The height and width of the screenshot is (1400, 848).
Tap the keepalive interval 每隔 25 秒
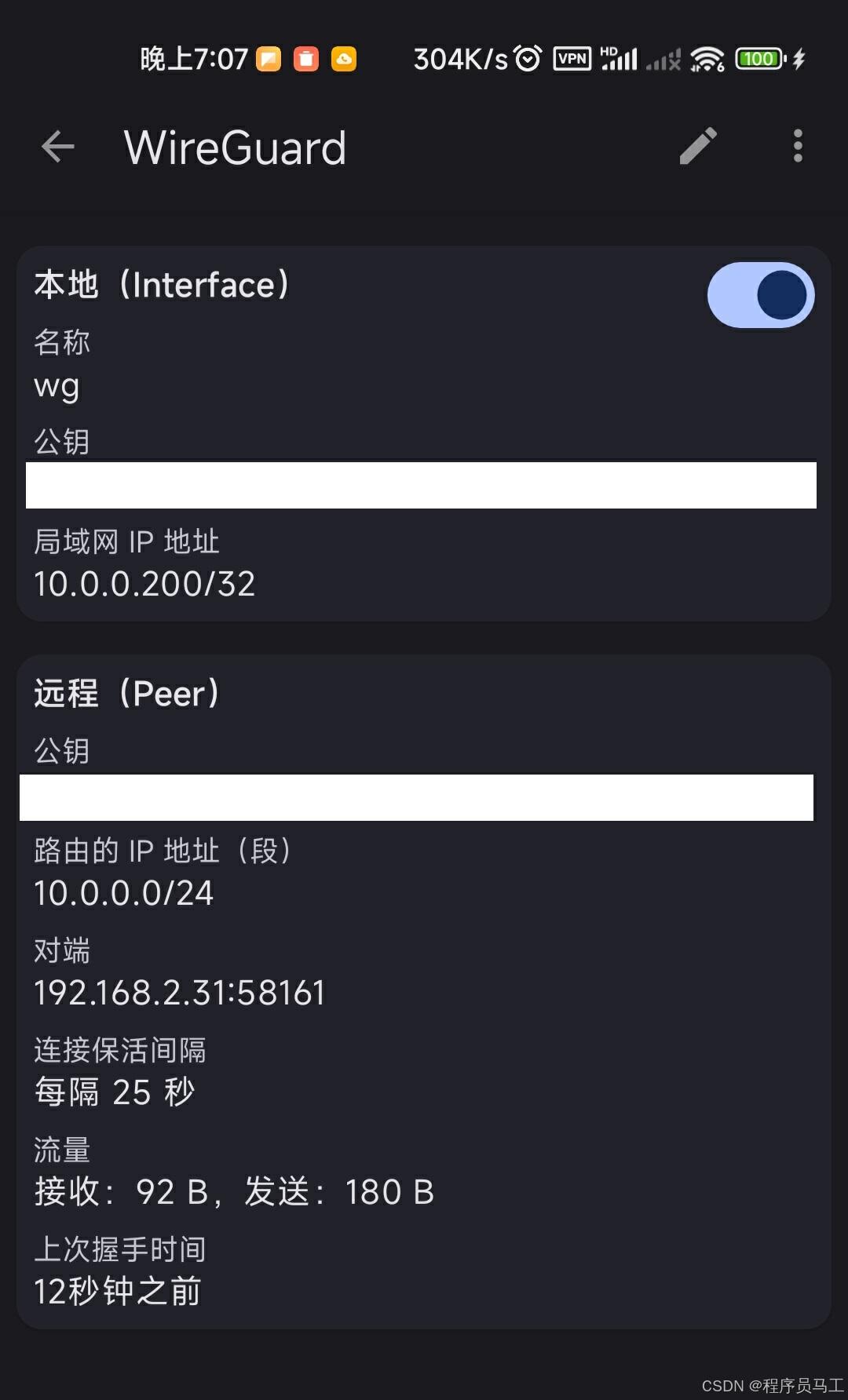click(114, 1092)
